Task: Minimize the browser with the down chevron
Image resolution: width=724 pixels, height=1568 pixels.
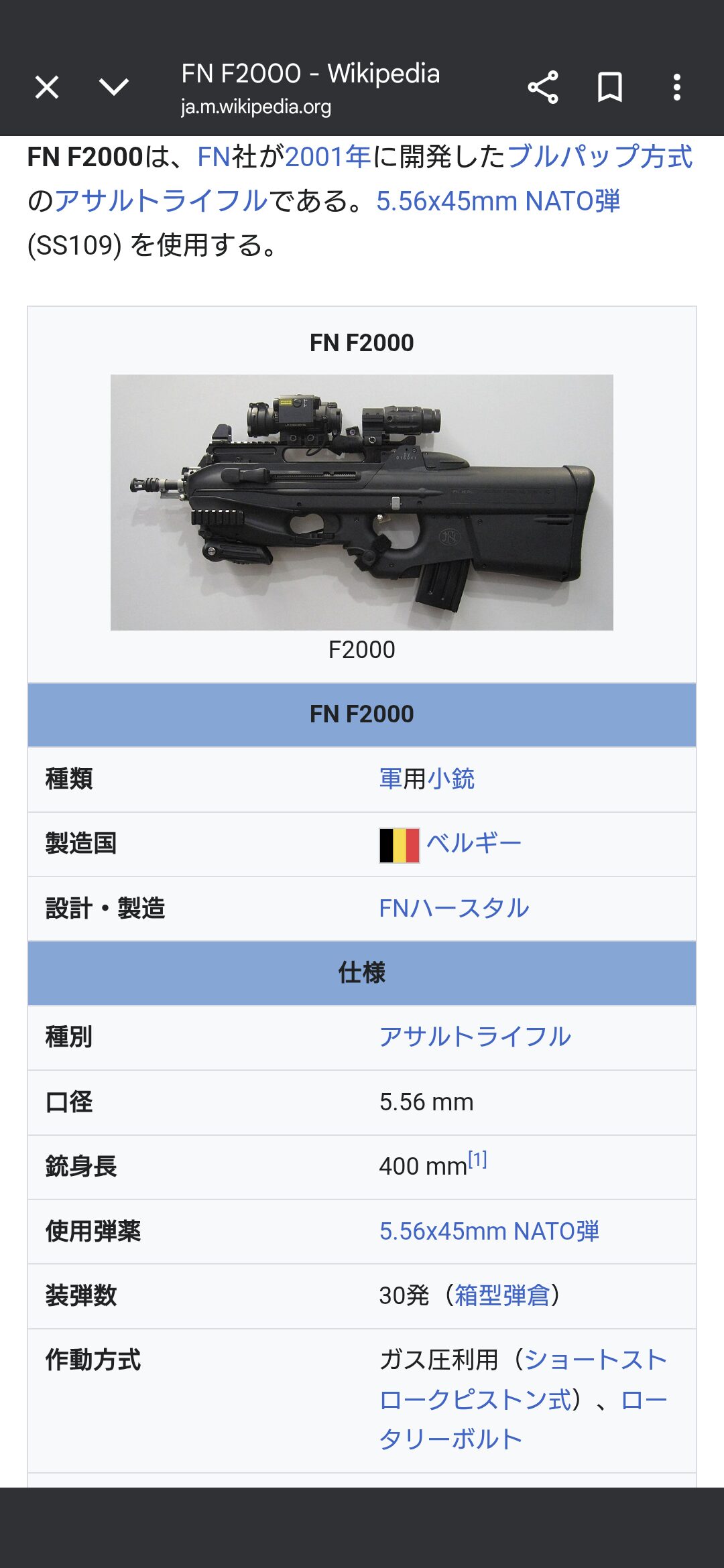Action: coord(114,87)
